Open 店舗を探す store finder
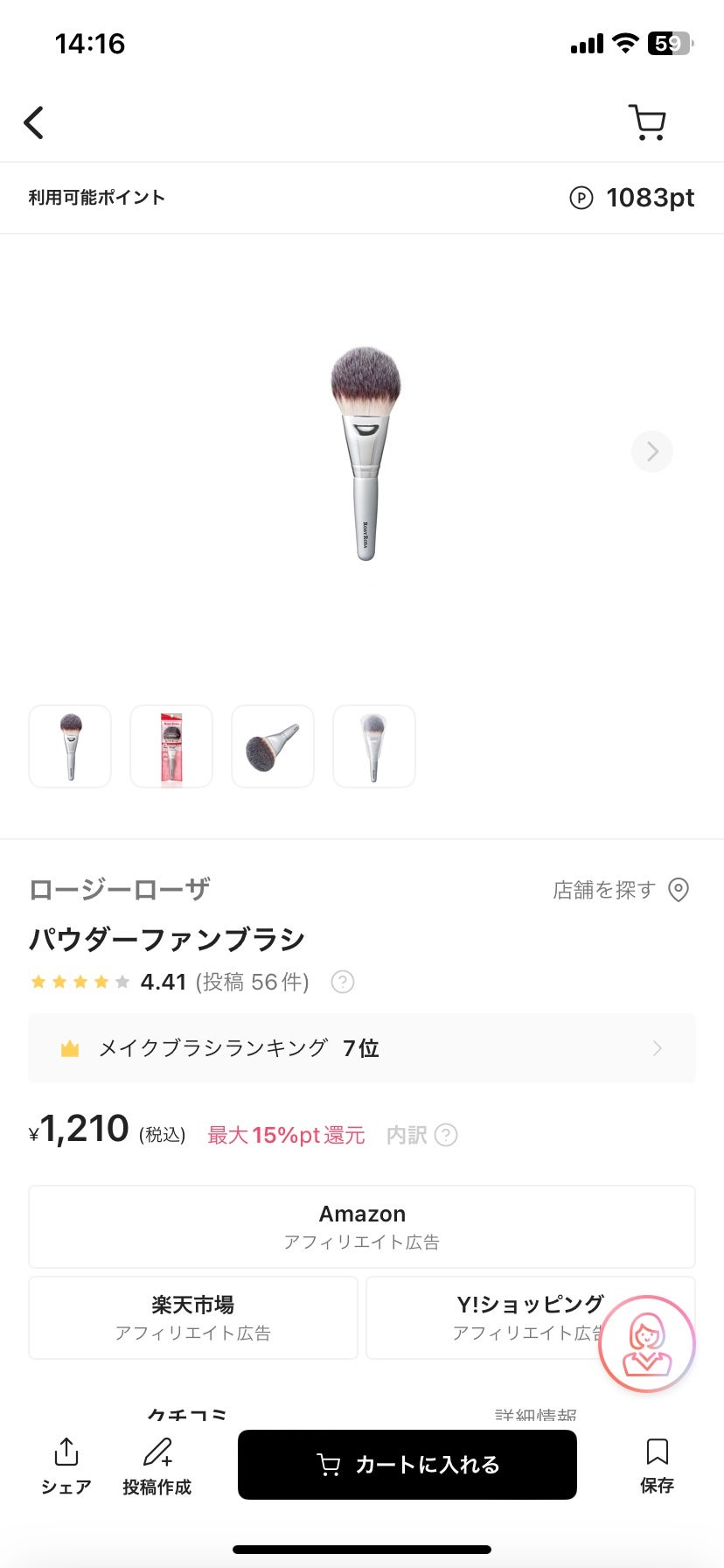724x1568 pixels. [x=620, y=890]
